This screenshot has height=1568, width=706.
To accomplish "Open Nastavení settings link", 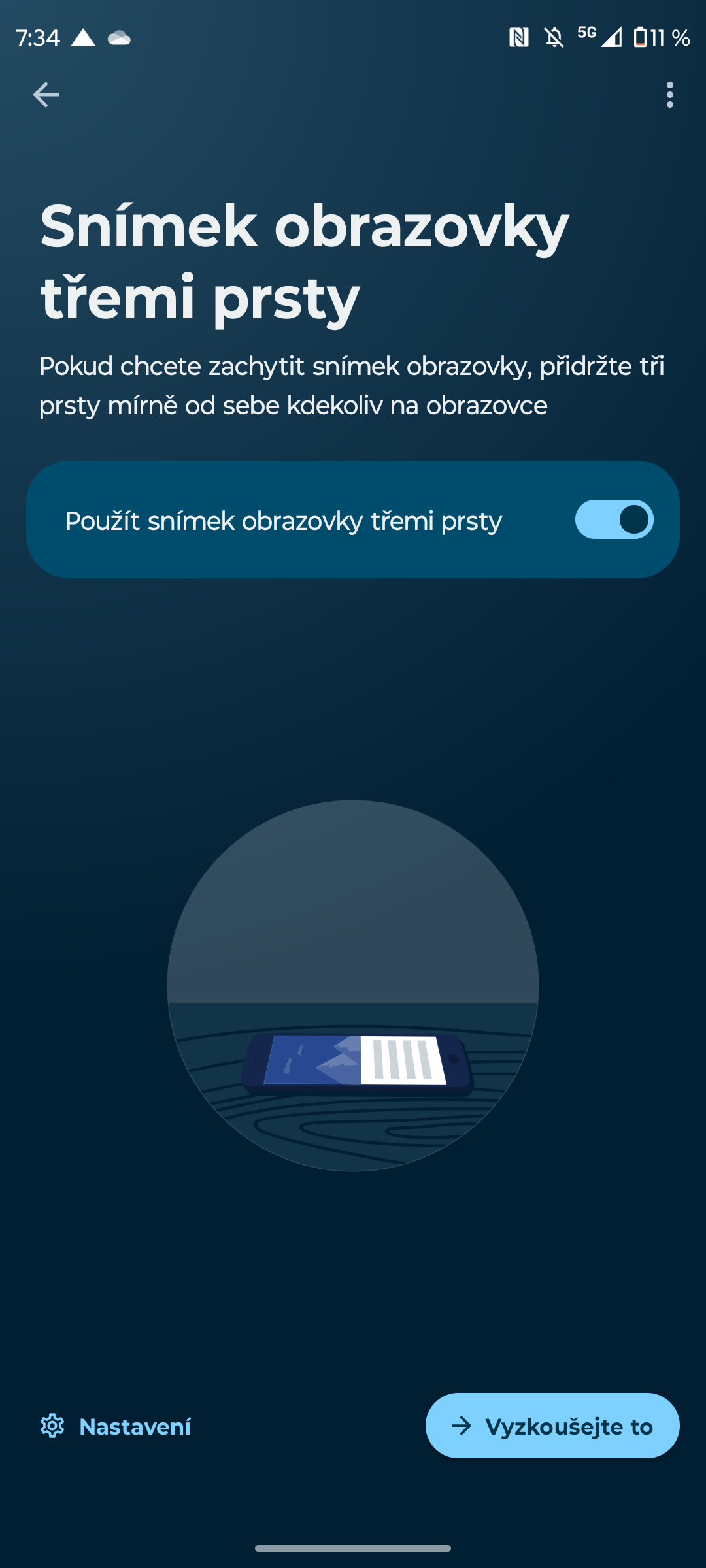I will click(x=116, y=1427).
